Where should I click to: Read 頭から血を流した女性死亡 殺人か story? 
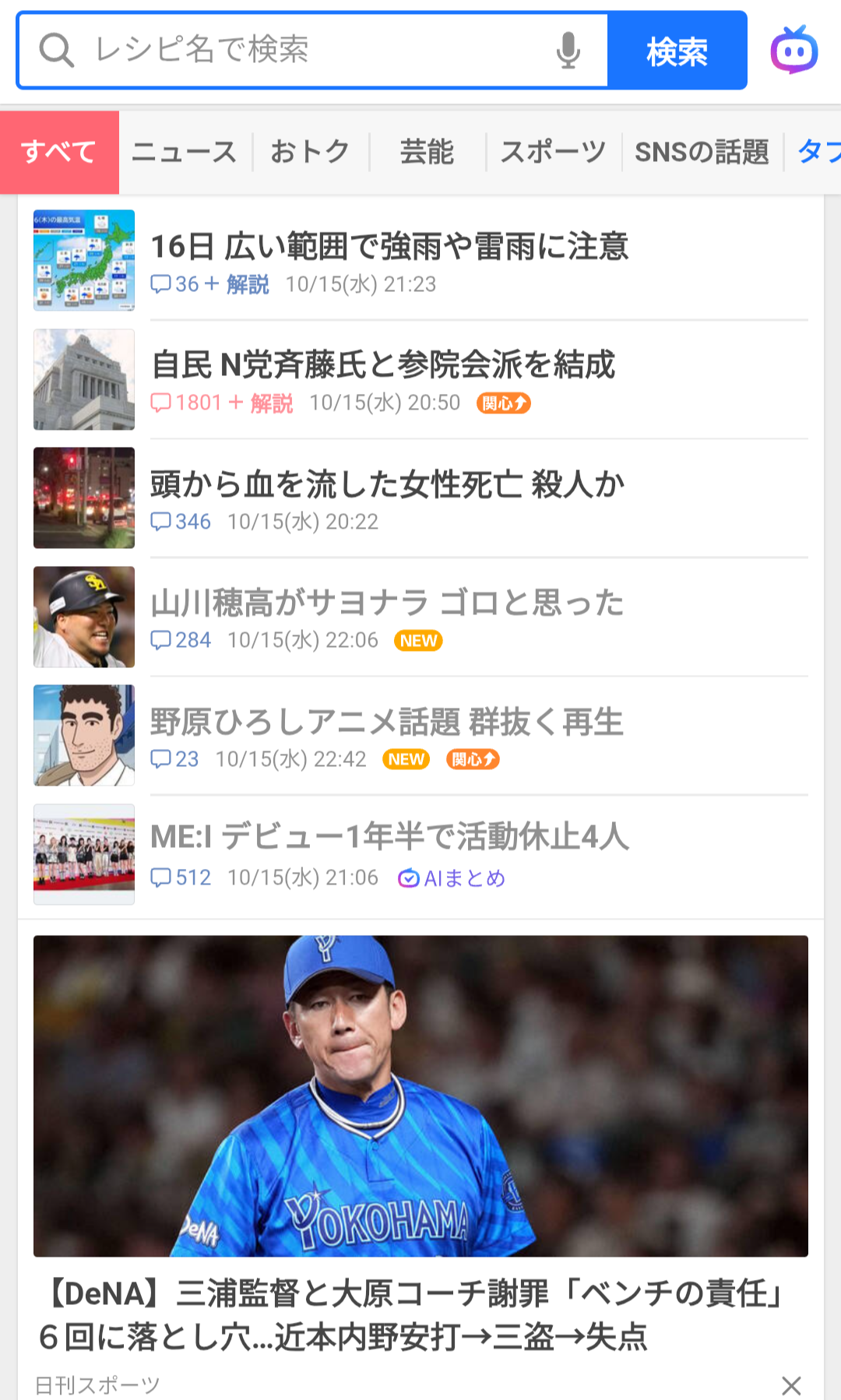tap(387, 484)
